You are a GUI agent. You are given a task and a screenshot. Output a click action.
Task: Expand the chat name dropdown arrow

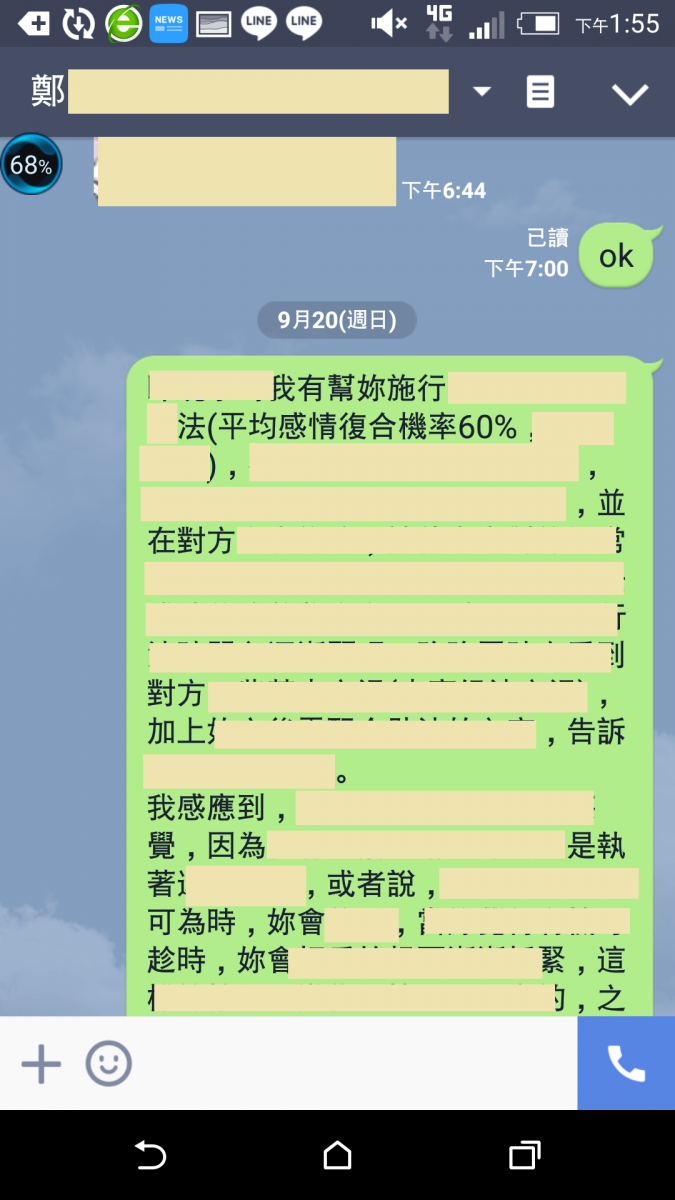tap(482, 92)
